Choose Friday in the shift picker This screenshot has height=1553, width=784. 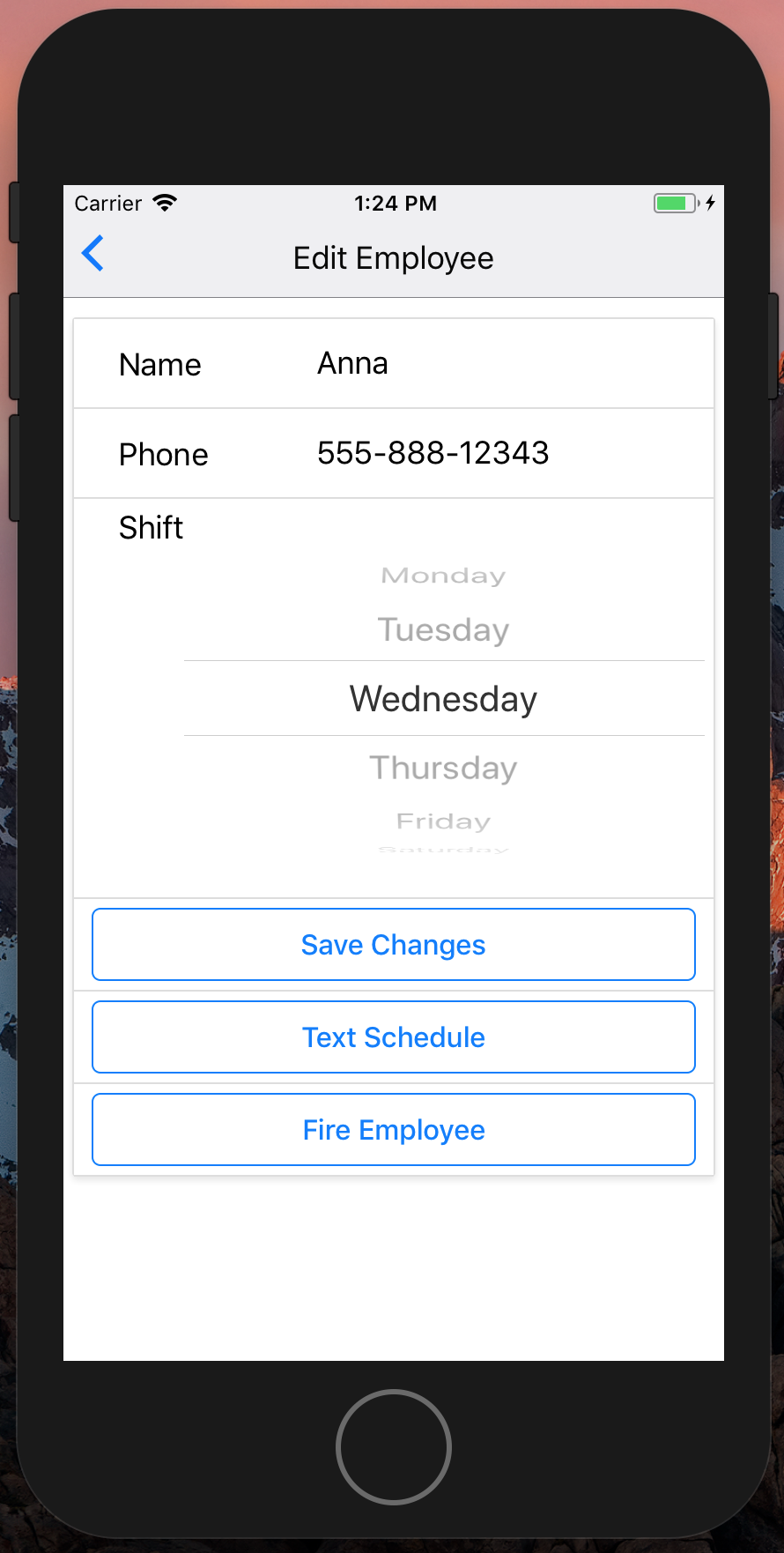tap(443, 821)
